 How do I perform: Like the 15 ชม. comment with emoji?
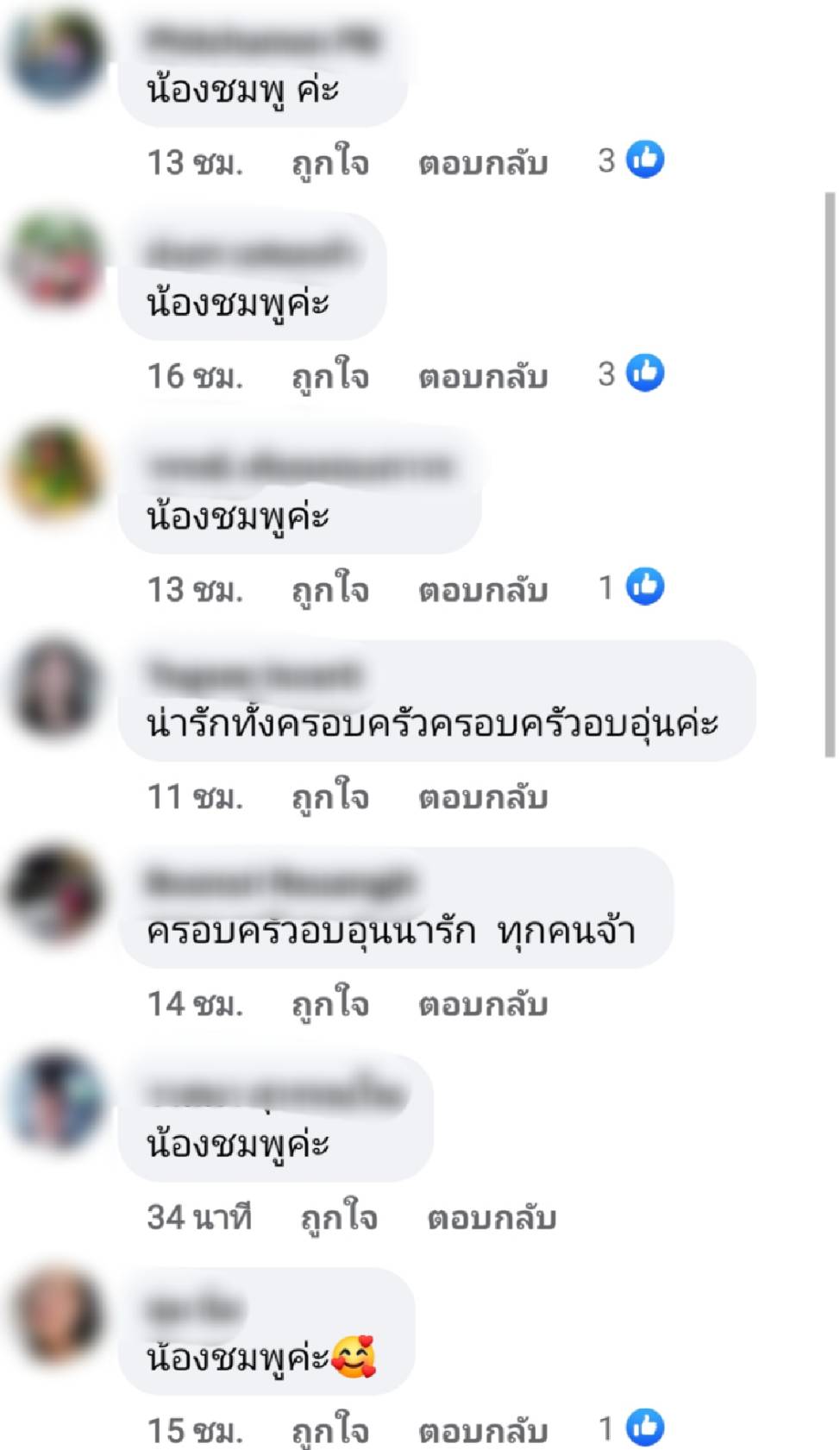[x=330, y=1430]
